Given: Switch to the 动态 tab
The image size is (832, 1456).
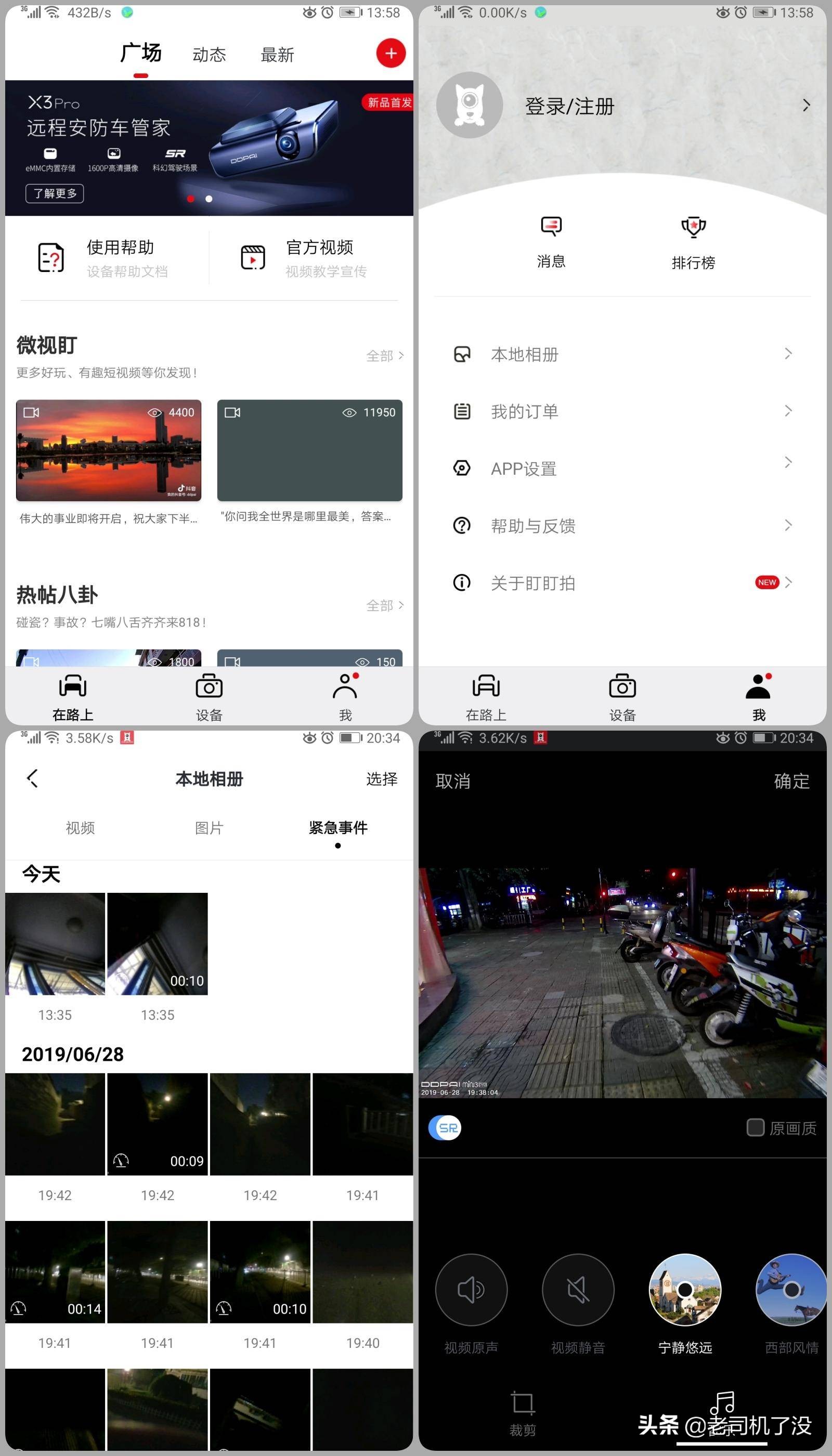Looking at the screenshot, I should click(209, 54).
